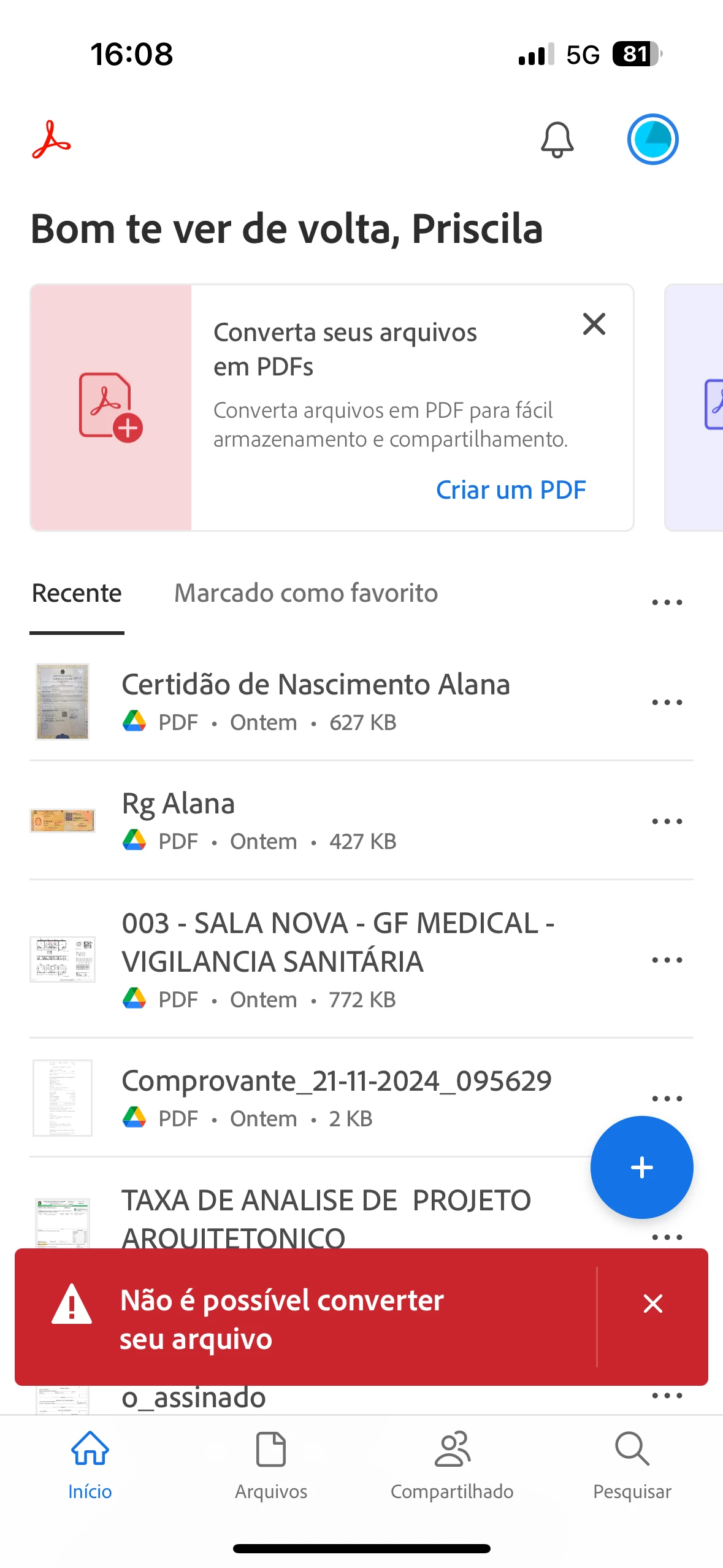The image size is (723, 1568).
Task: Switch to Marcado como favorito tab
Action: point(306,593)
